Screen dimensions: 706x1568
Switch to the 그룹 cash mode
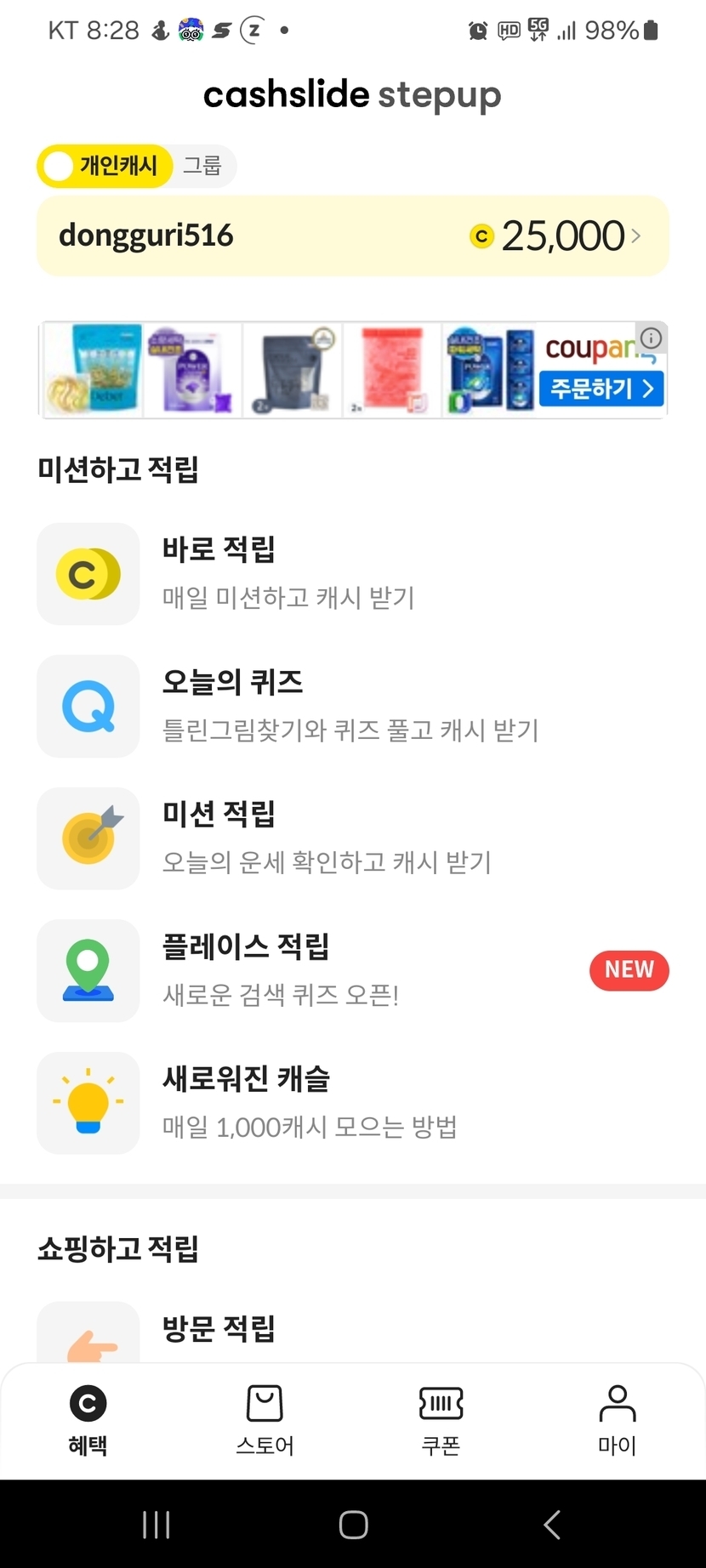tap(202, 165)
